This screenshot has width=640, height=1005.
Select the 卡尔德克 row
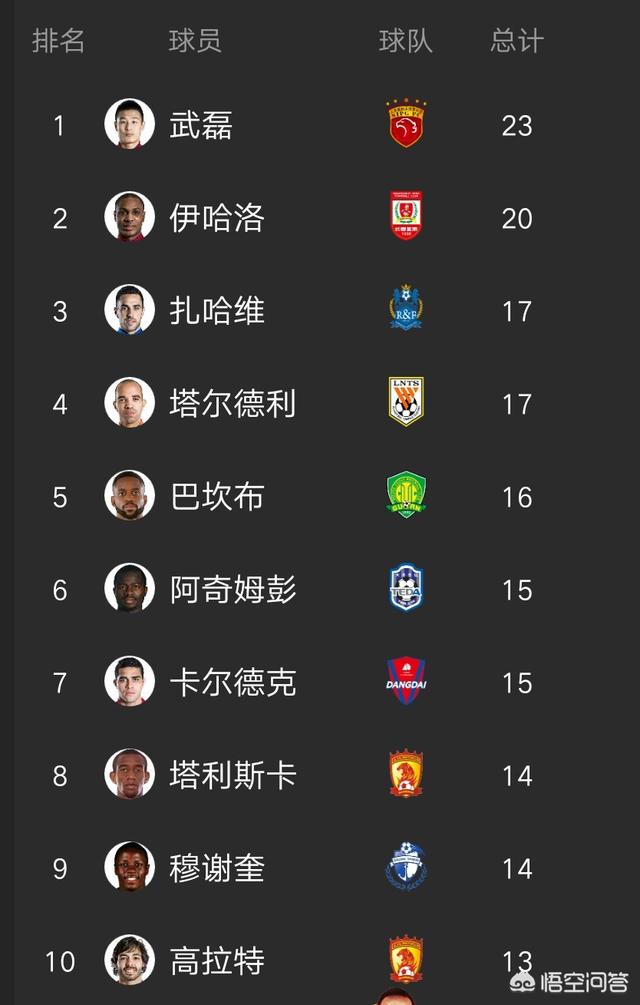tap(232, 683)
